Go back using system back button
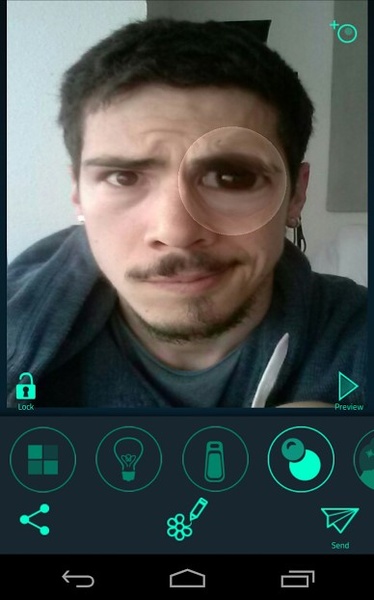This screenshot has width=374, height=600. pyautogui.click(x=78, y=579)
